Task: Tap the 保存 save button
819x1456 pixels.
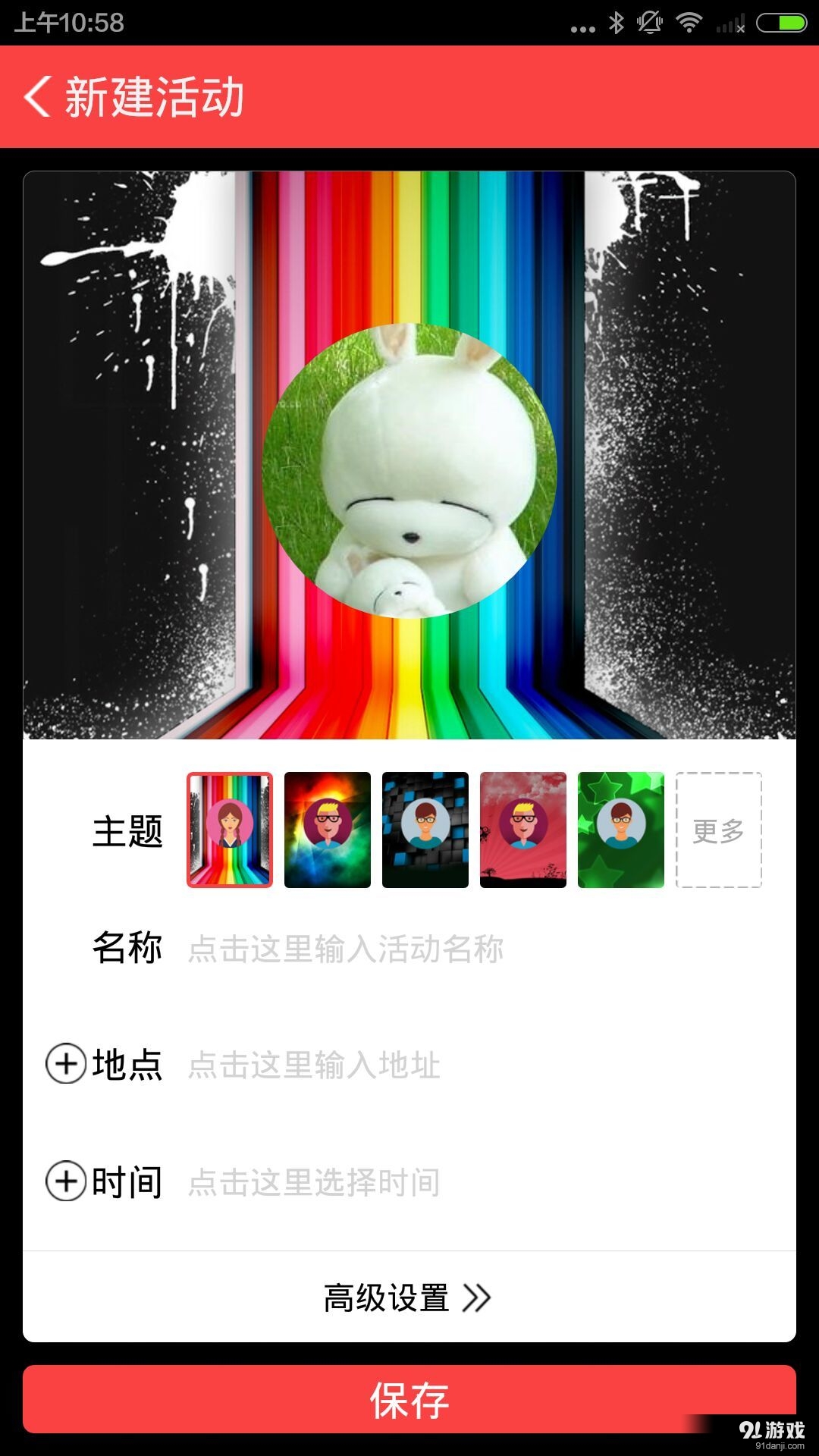Action: pyautogui.click(x=409, y=1401)
